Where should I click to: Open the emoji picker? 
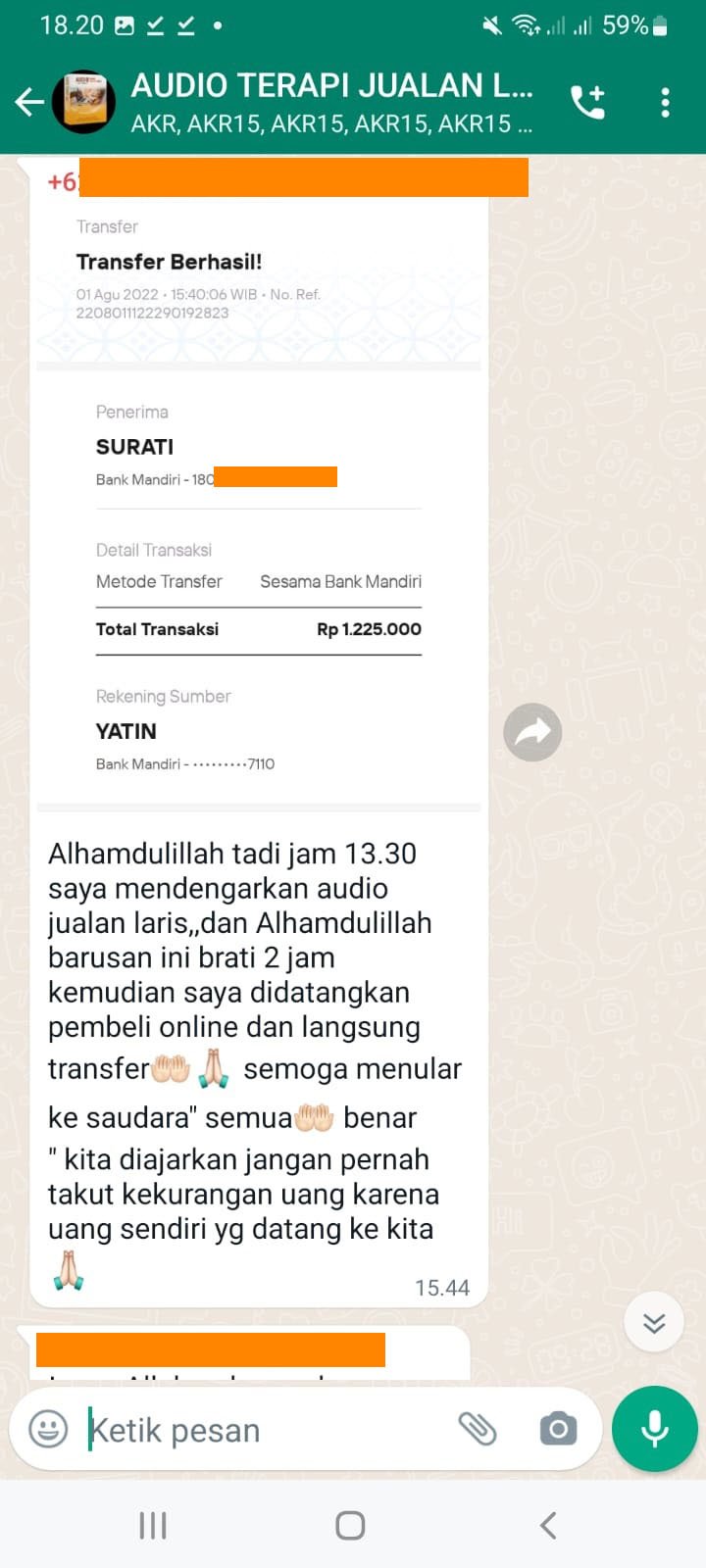click(x=48, y=1429)
